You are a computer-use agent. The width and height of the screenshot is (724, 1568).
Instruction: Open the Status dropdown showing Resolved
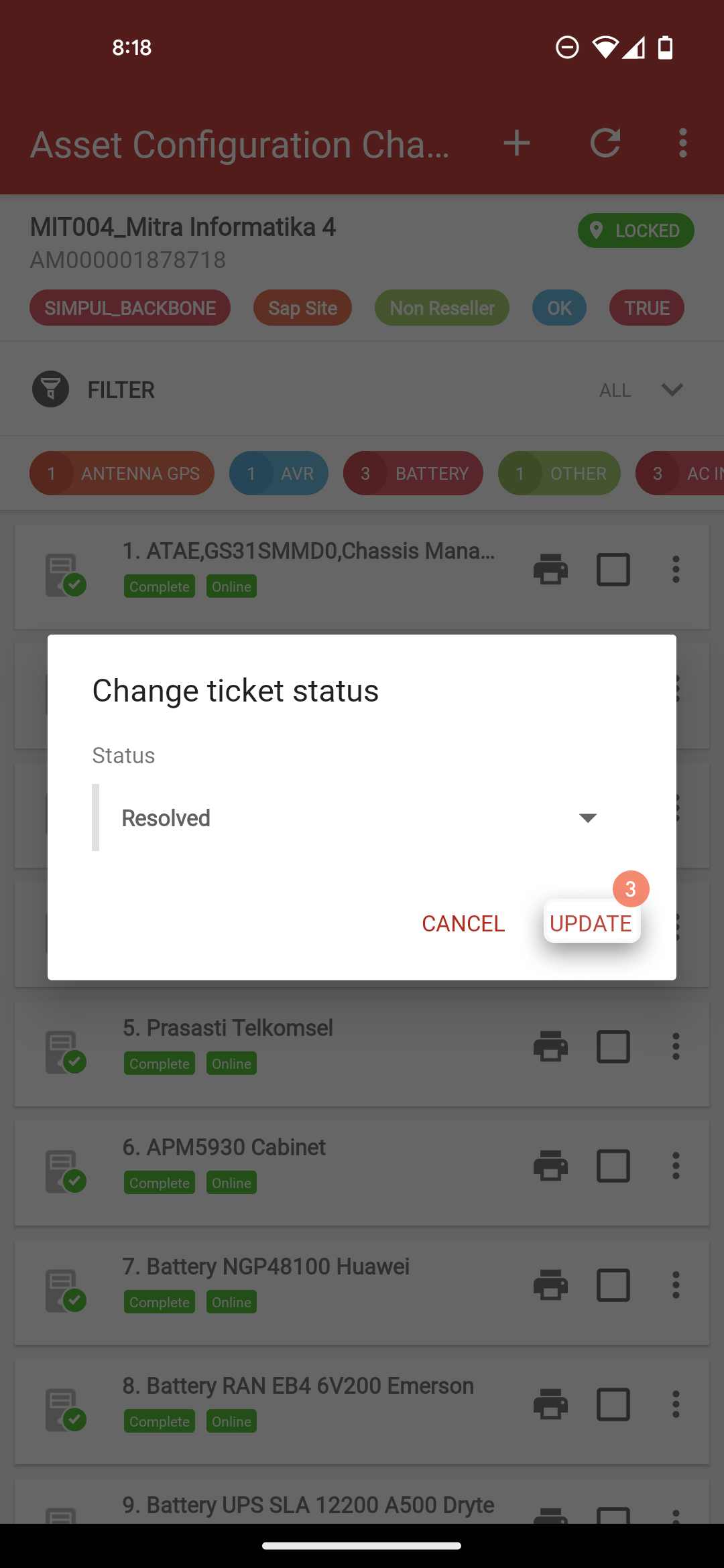pos(362,818)
